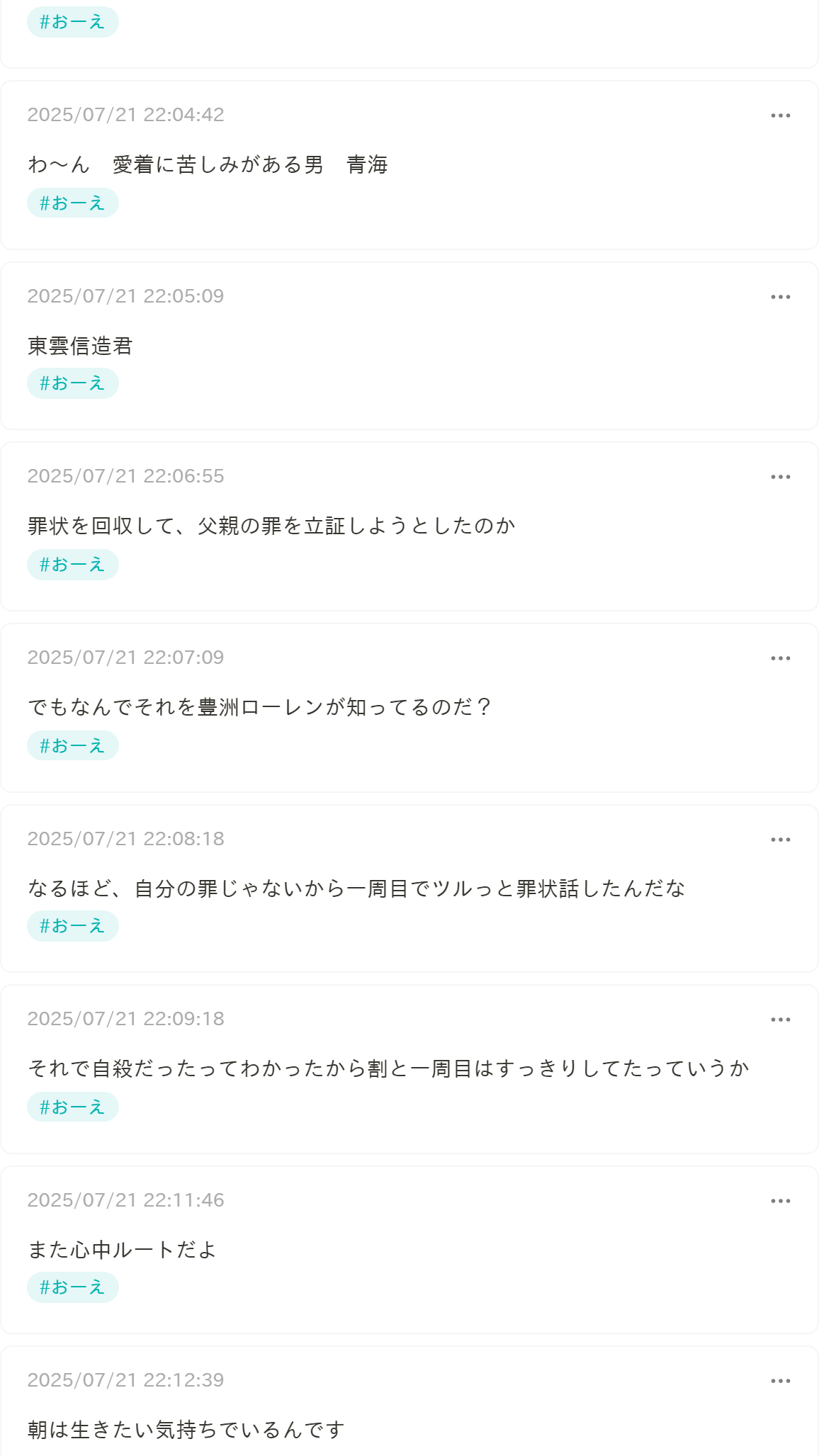Open the overflow menu on the 22:07:09 post

(x=780, y=658)
